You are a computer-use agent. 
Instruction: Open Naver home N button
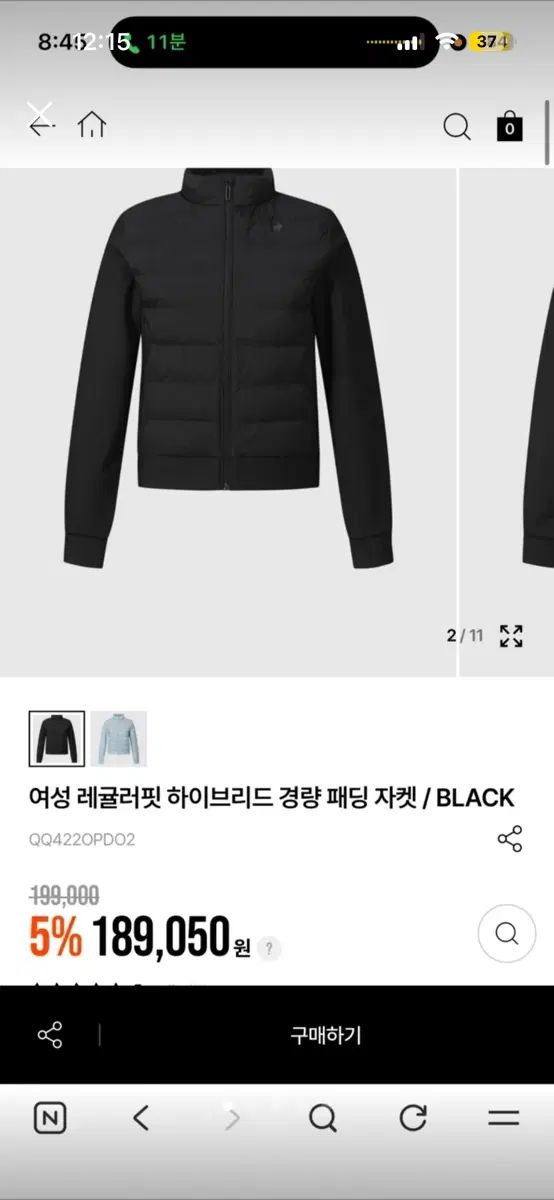50,1118
